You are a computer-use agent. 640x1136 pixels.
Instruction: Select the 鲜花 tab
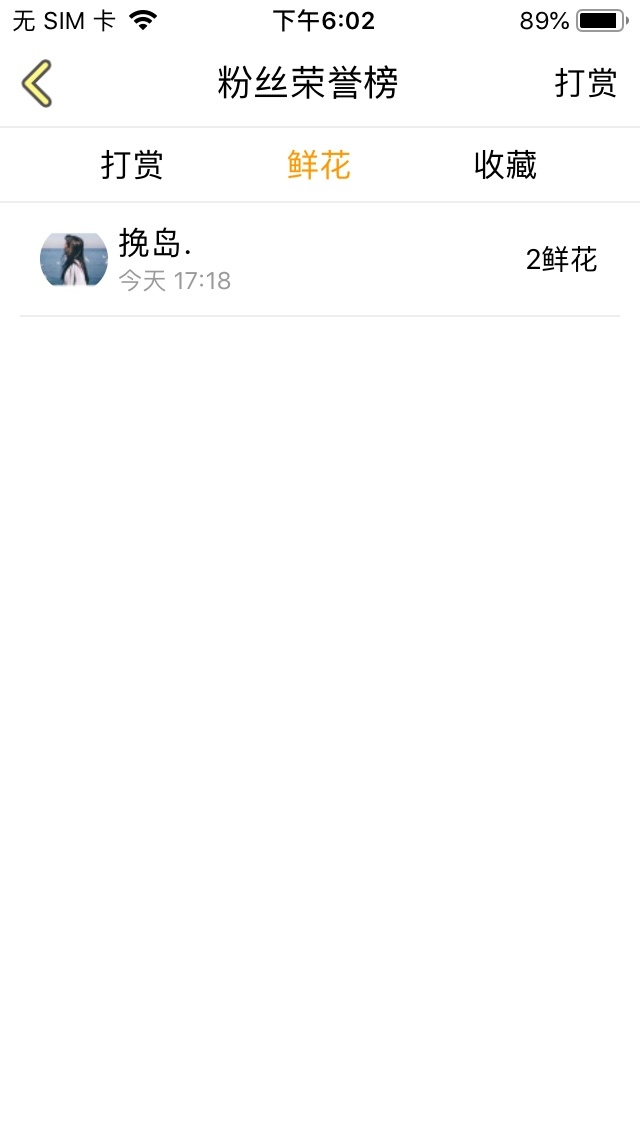[319, 165]
